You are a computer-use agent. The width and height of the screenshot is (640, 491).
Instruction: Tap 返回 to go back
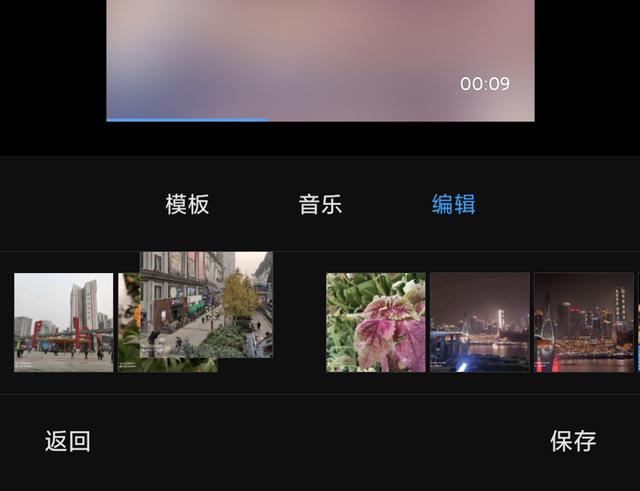pos(68,441)
